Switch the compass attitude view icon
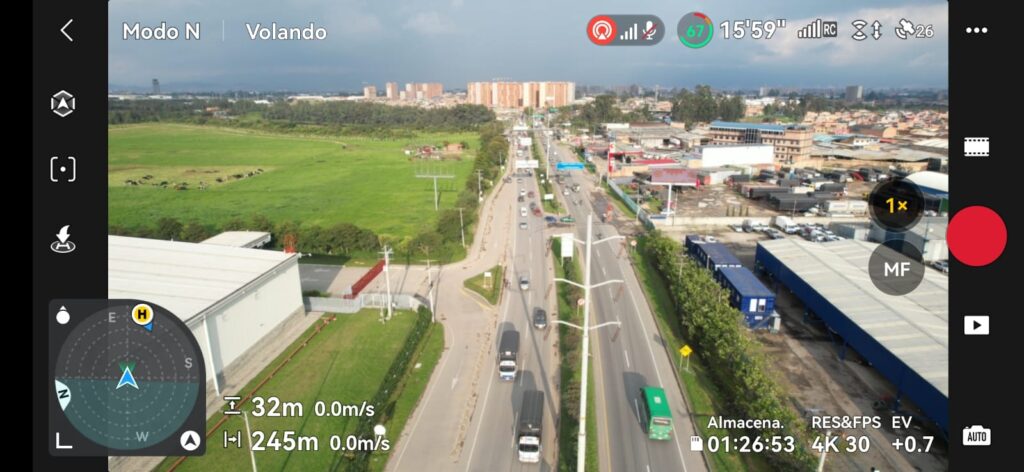1024x472 pixels. tap(190, 439)
